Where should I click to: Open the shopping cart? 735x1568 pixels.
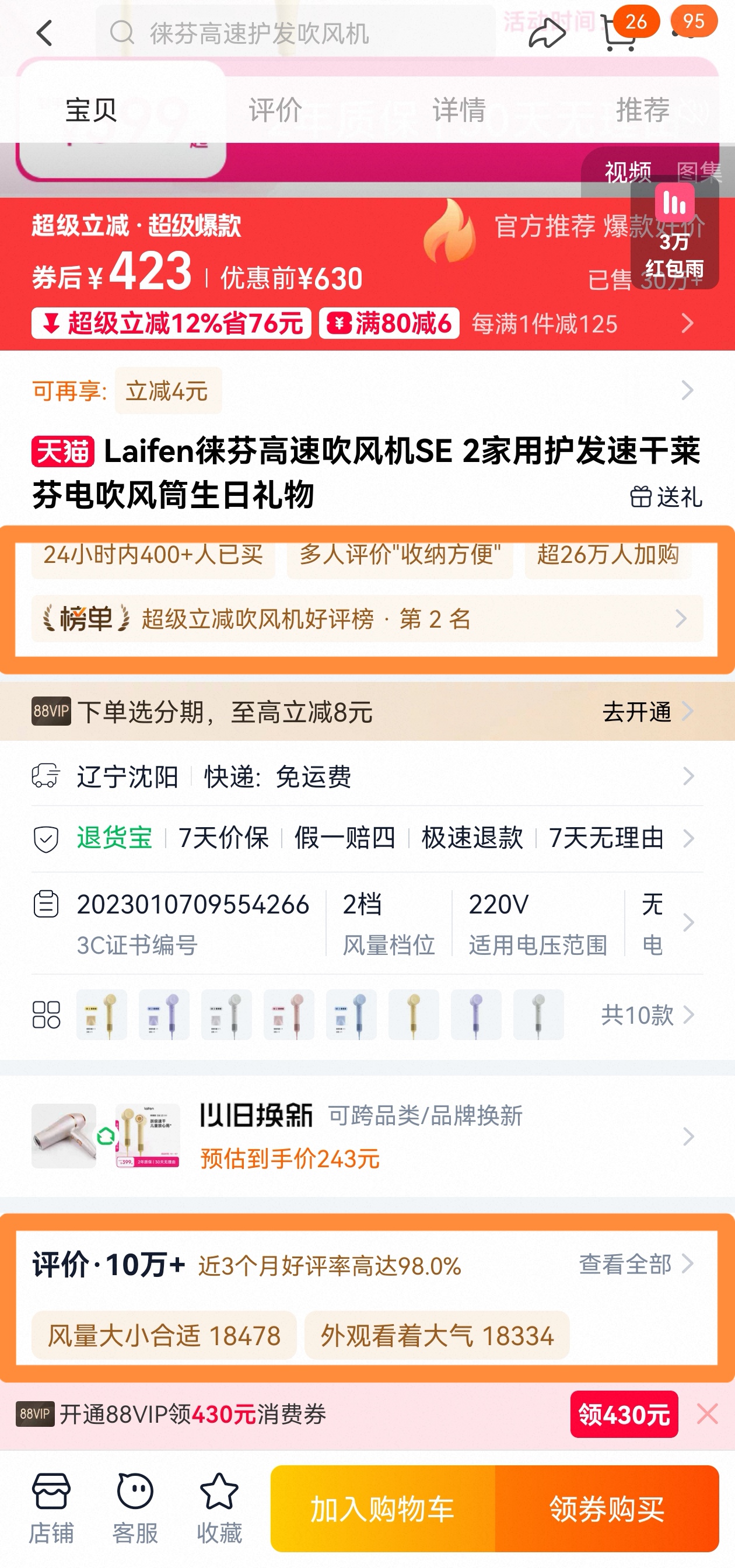tap(618, 33)
